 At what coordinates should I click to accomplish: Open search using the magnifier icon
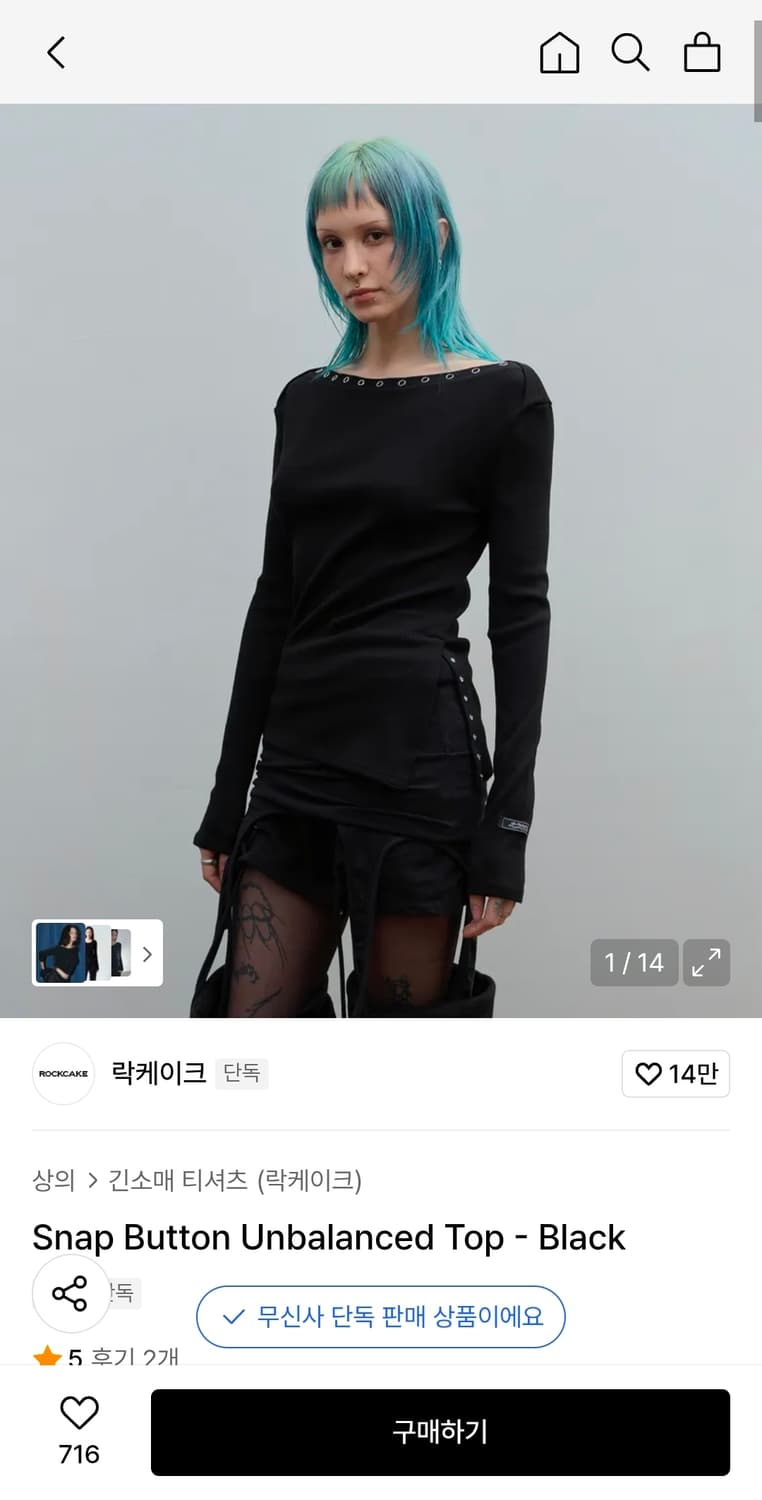pyautogui.click(x=631, y=54)
